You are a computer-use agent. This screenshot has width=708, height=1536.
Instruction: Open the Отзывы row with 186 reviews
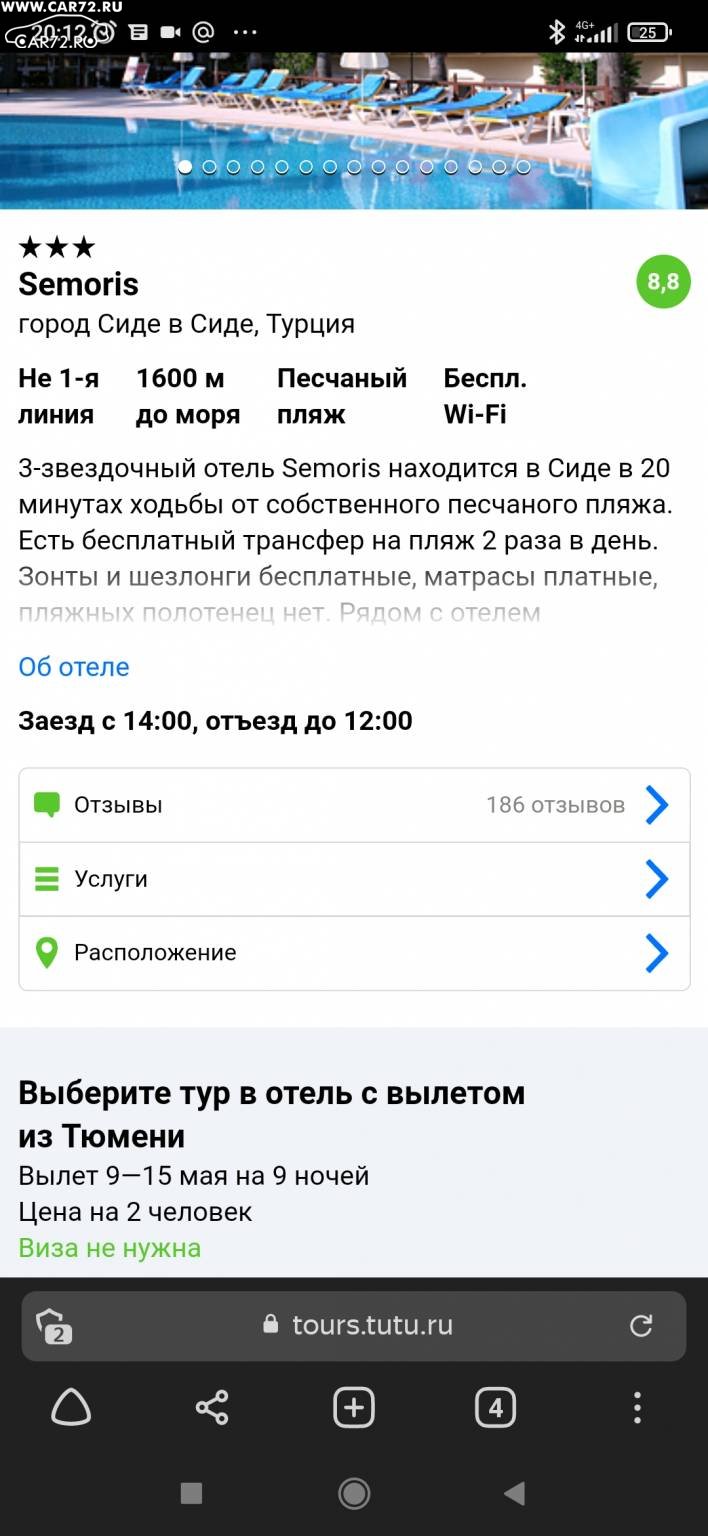pyautogui.click(x=354, y=805)
